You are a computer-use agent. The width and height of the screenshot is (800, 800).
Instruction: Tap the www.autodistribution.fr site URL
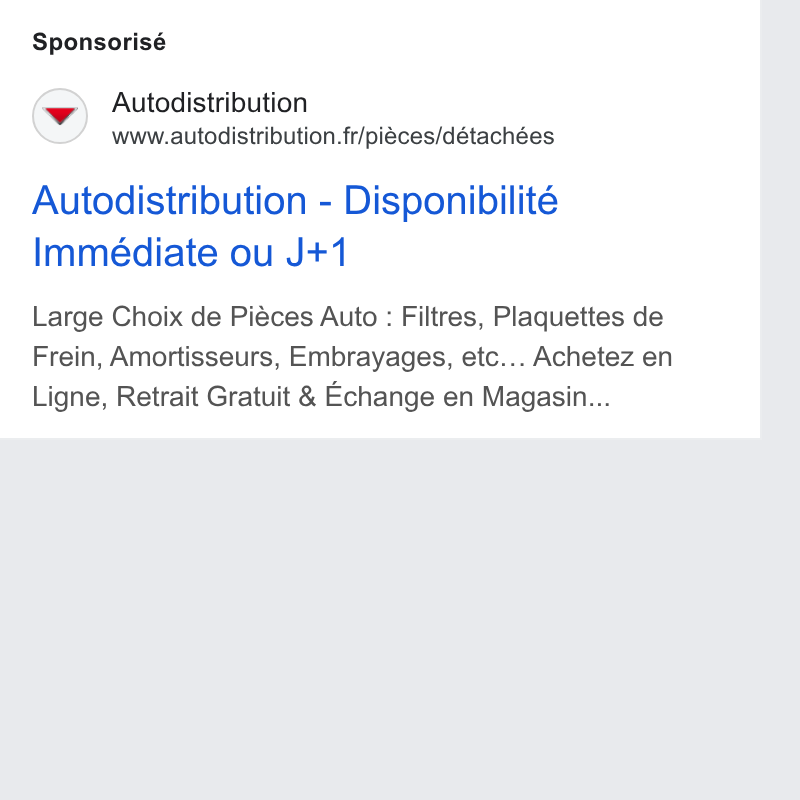point(333,136)
